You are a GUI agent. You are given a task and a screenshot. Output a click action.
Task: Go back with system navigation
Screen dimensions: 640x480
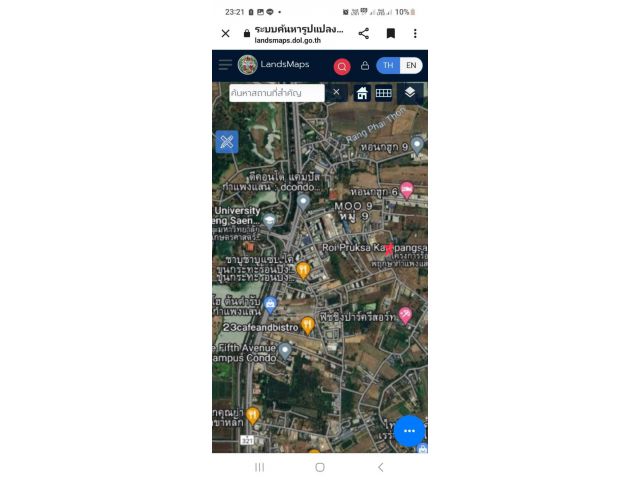point(380,467)
